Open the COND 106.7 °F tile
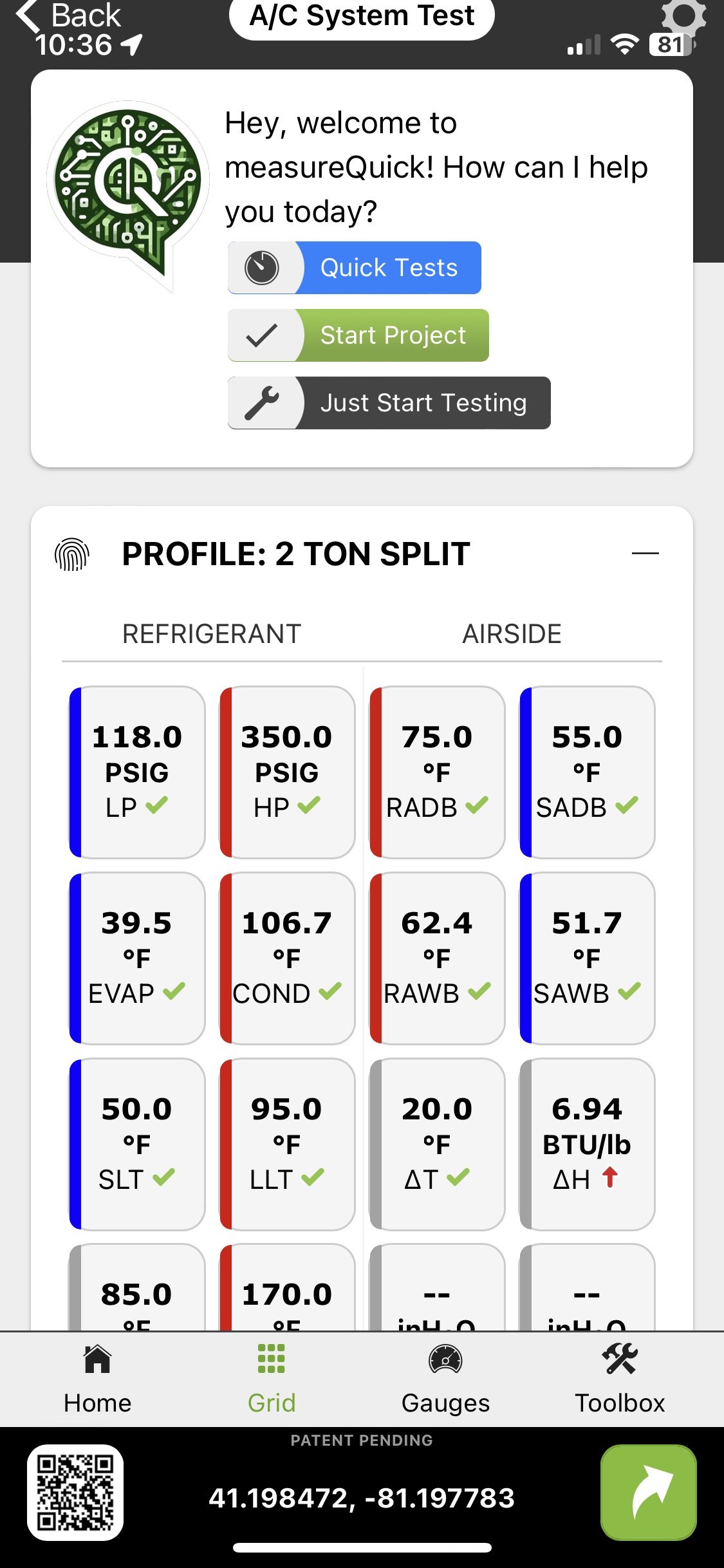This screenshot has width=724, height=1568. click(287, 958)
